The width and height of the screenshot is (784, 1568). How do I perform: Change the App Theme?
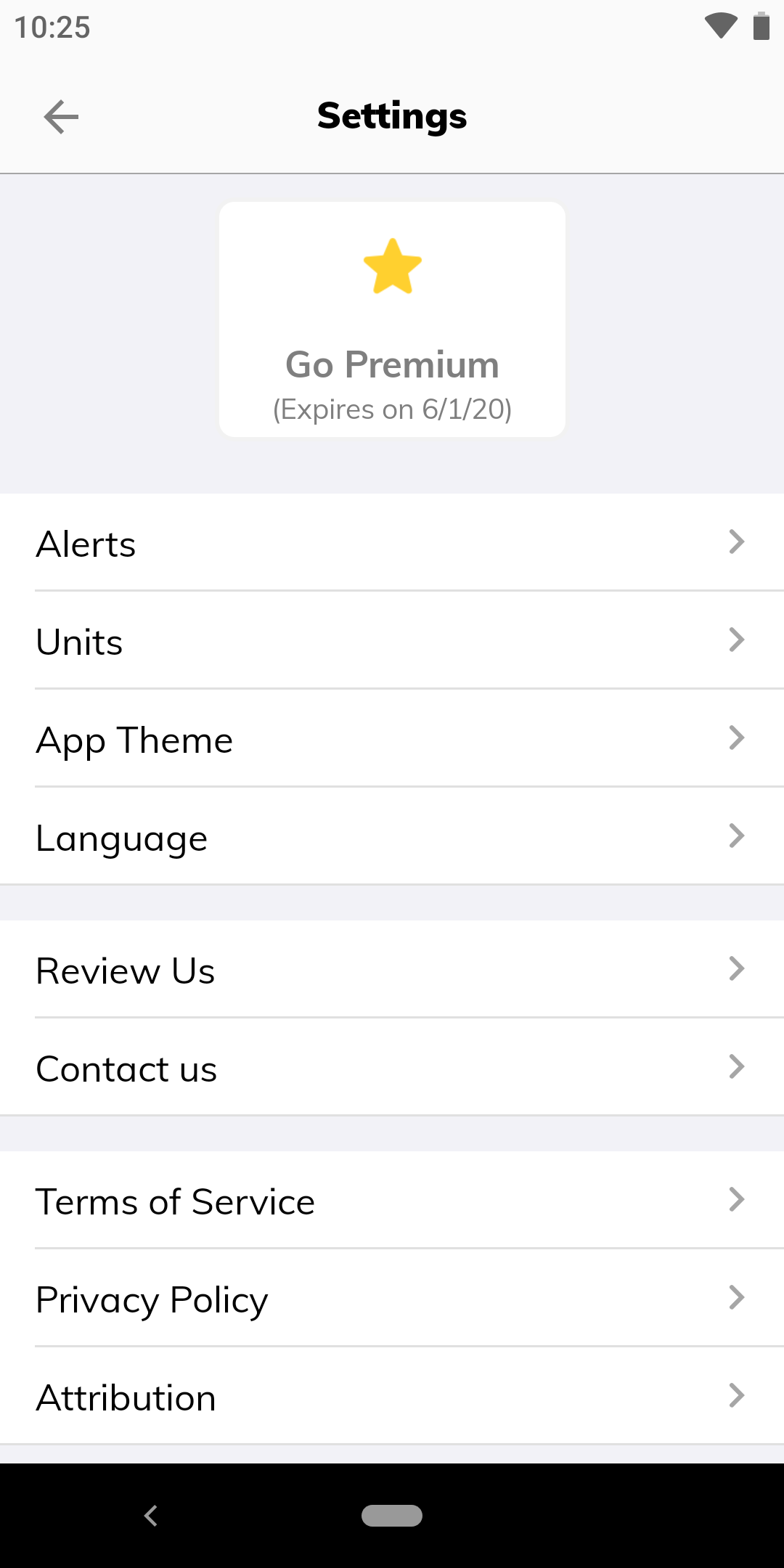pyautogui.click(x=392, y=738)
